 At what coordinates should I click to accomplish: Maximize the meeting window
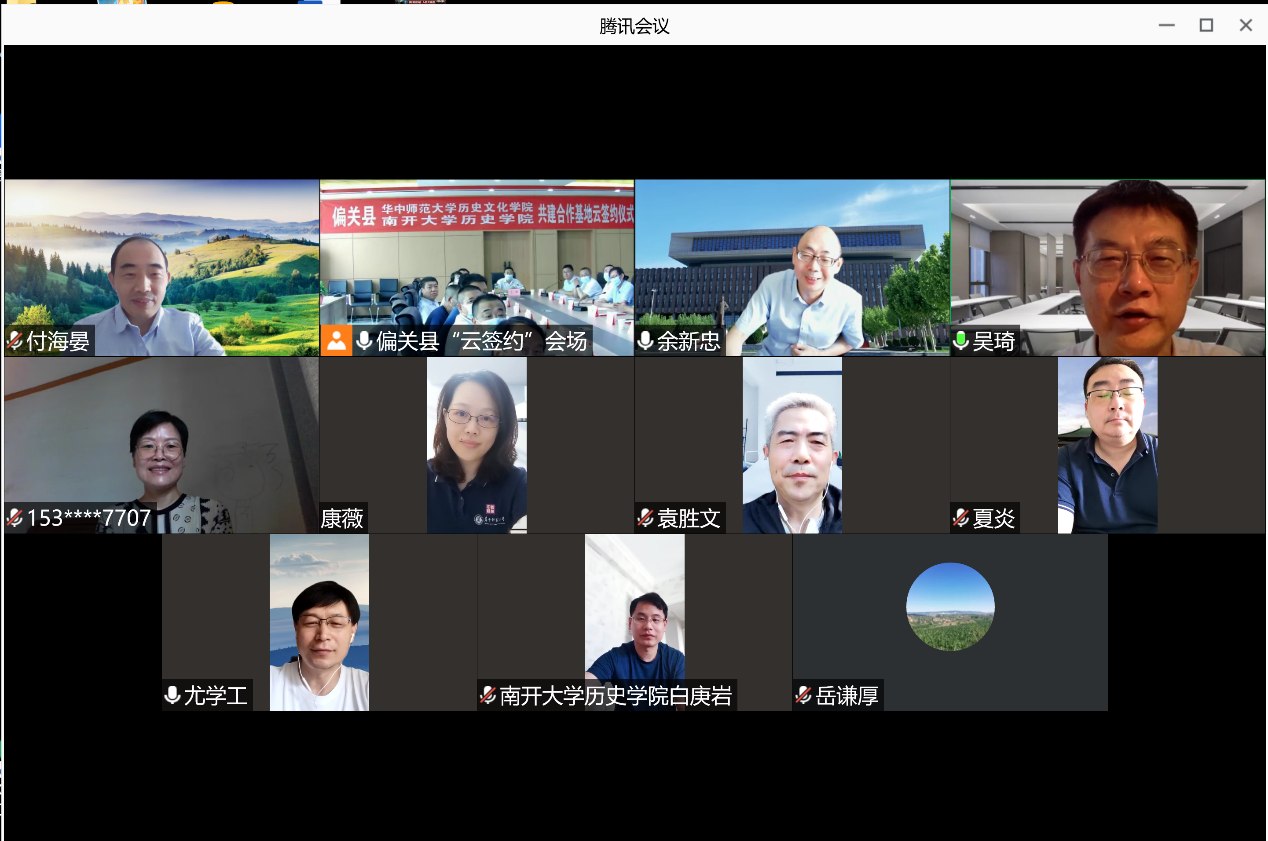coord(1206,26)
